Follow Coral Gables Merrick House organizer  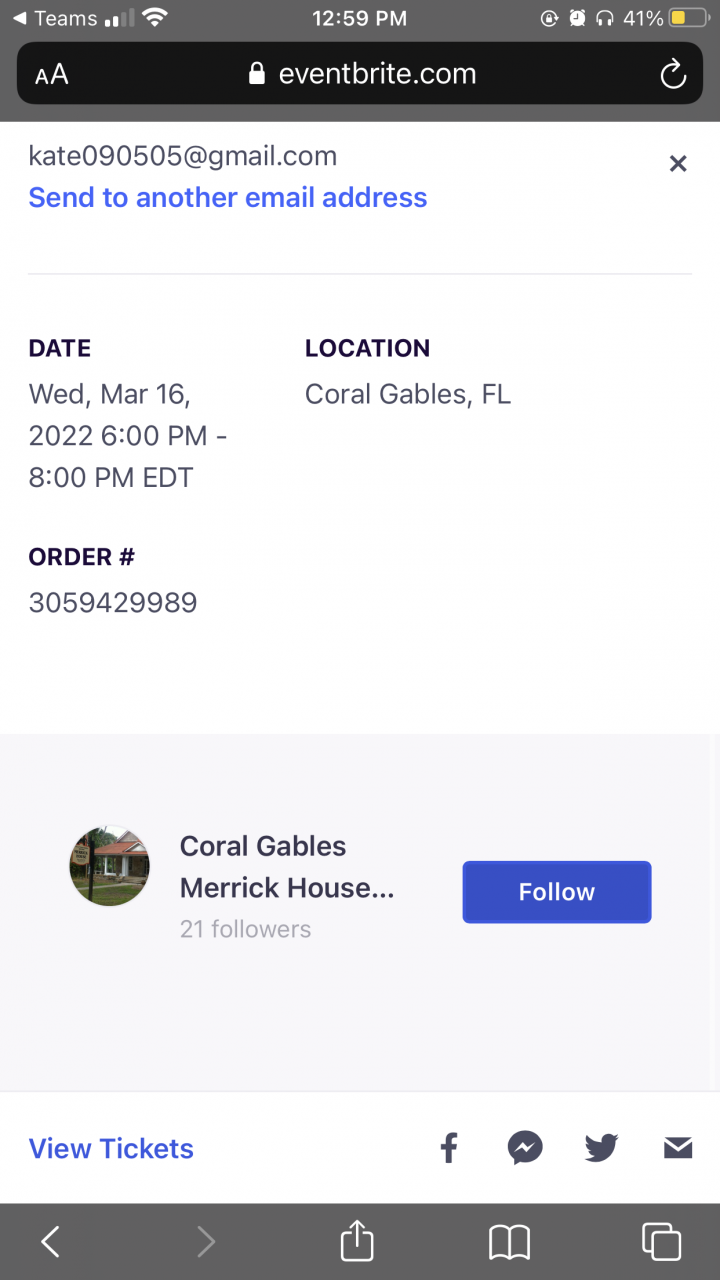[x=556, y=892]
